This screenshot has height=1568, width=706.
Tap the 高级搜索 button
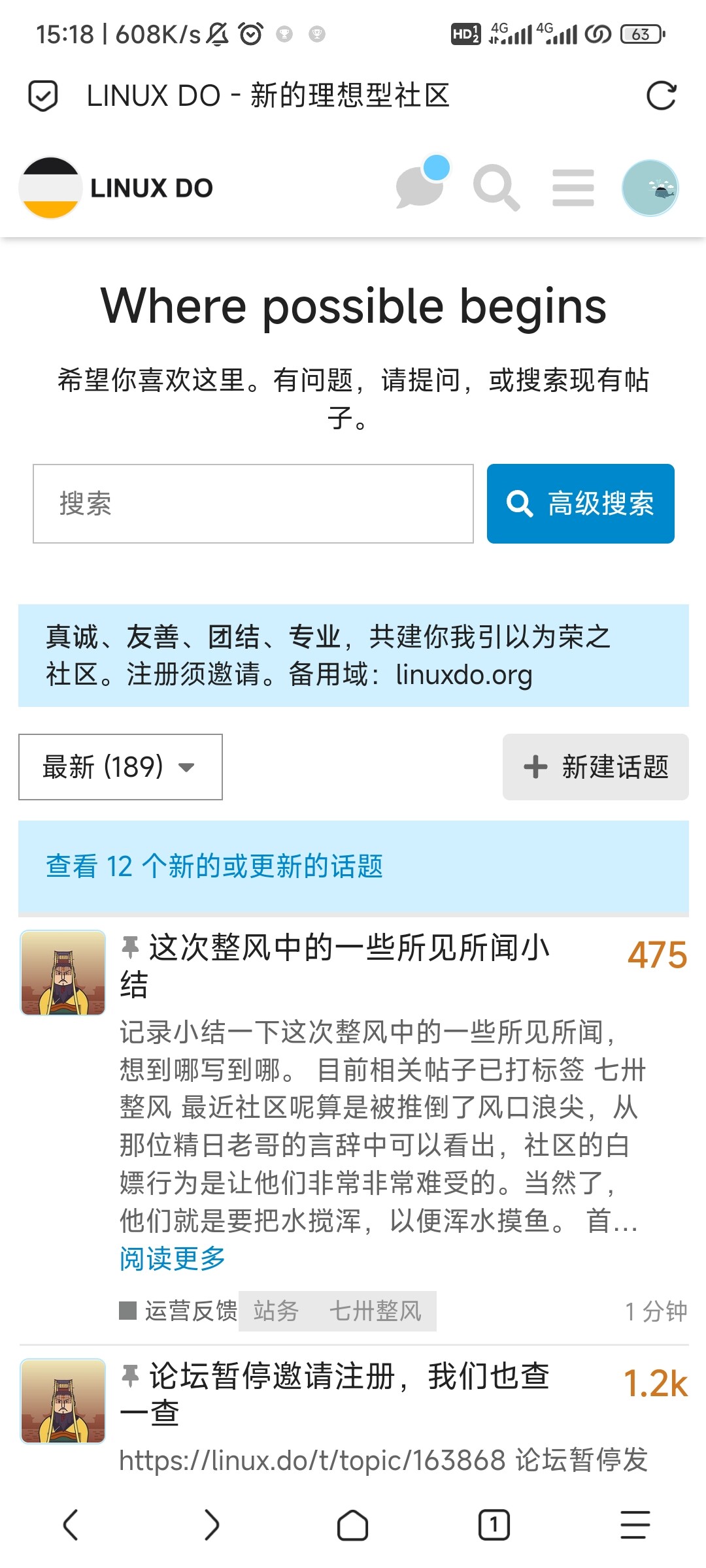(580, 504)
